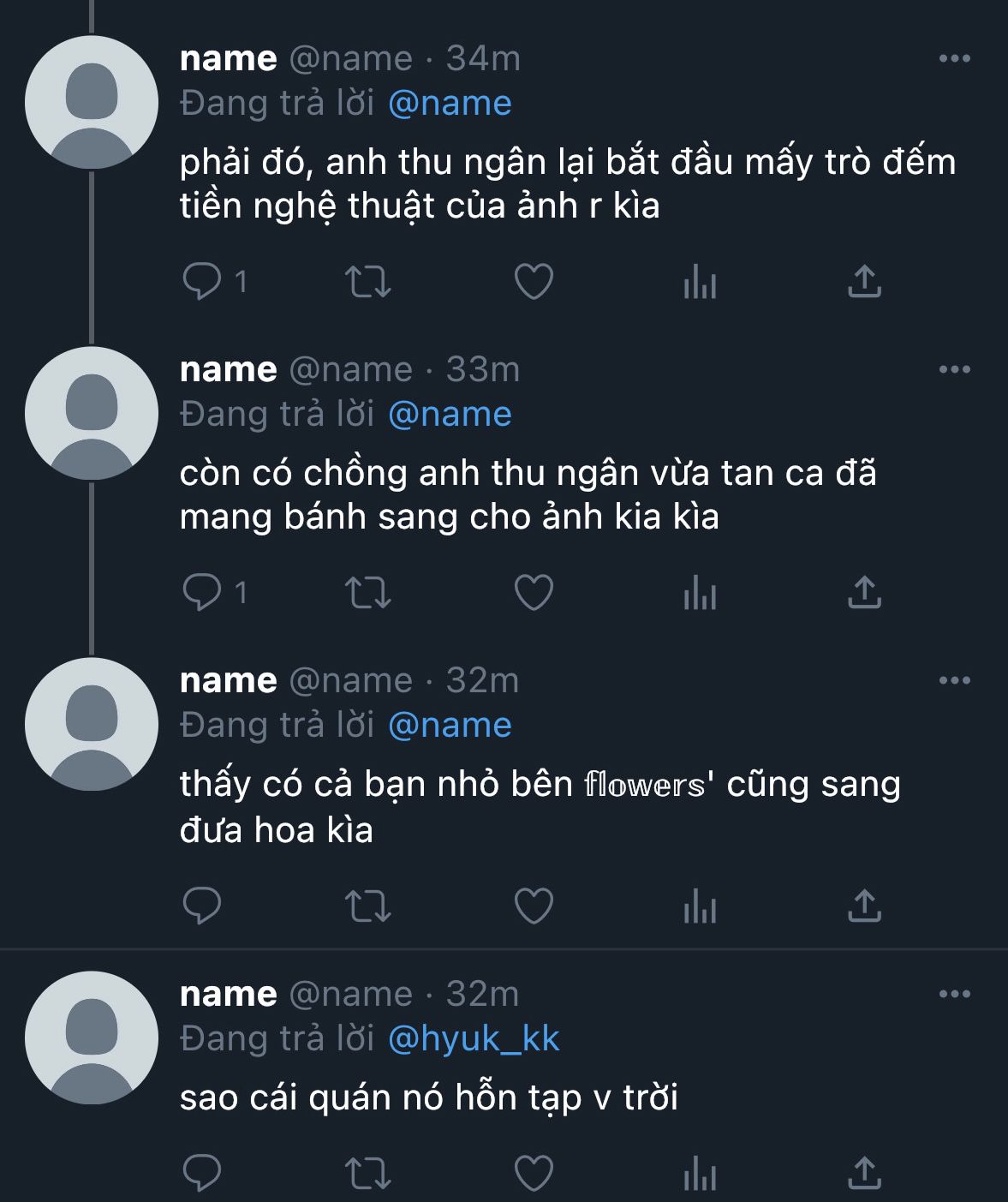This screenshot has width=1008, height=1202.
Task: Open the tweet about chồng anh thu ngân
Action: tap(528, 495)
